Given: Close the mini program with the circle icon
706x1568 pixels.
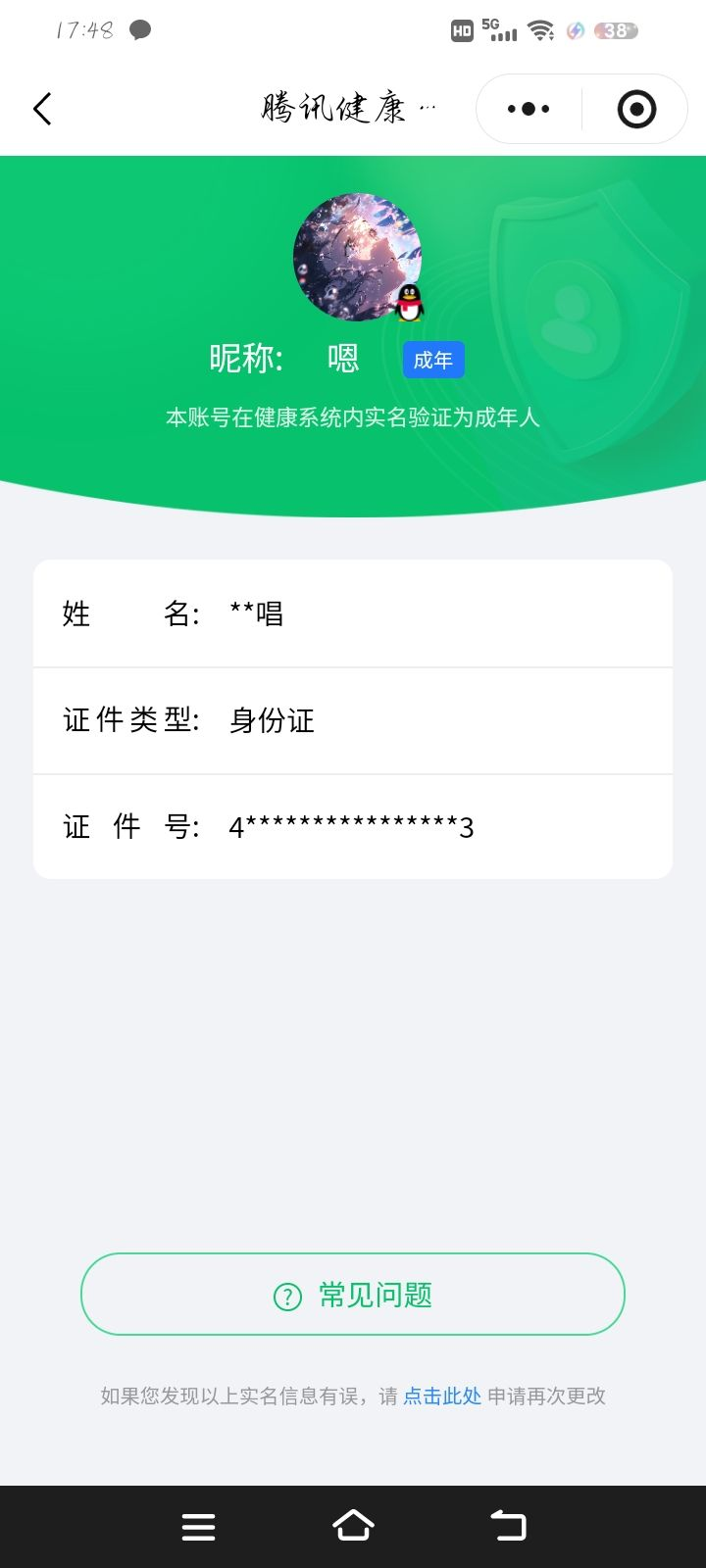Looking at the screenshot, I should coord(636,109).
